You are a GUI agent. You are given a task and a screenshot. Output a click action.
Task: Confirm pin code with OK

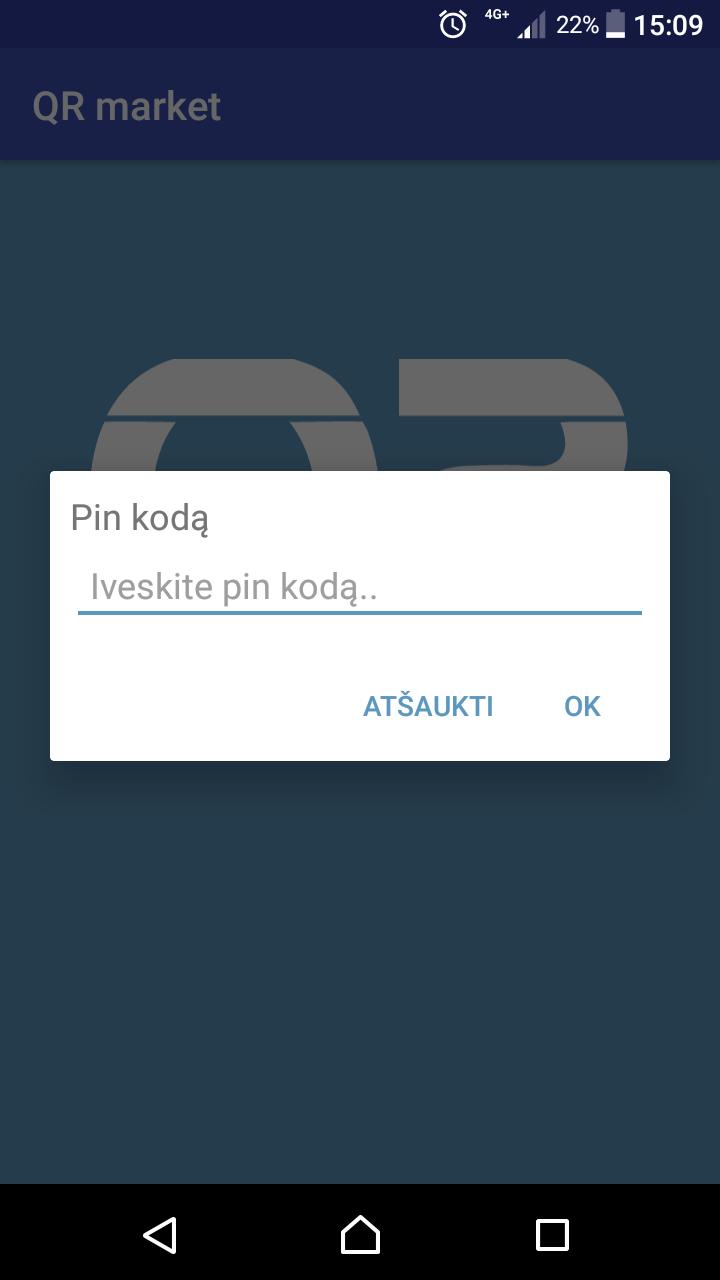click(582, 706)
